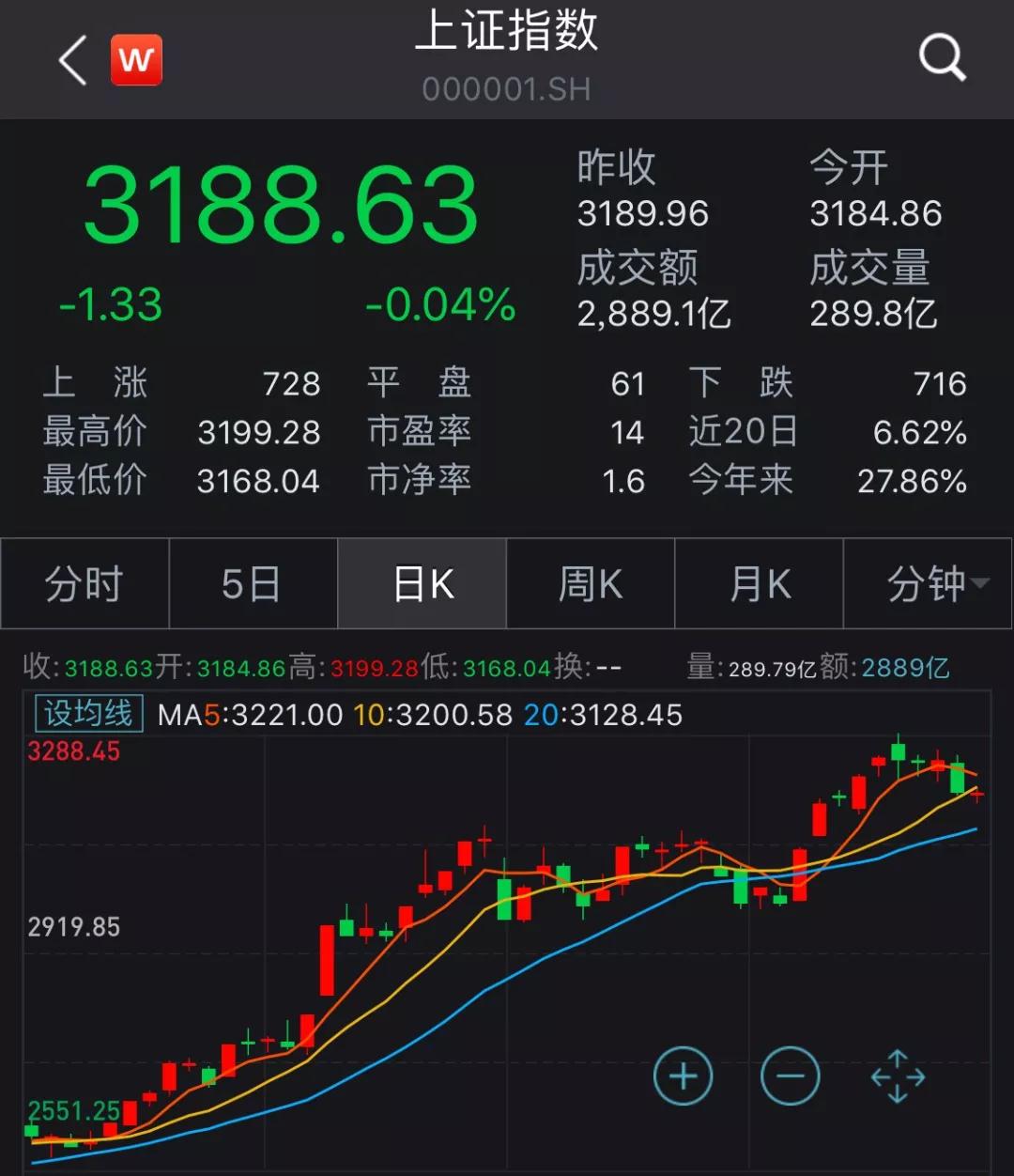Zoom in on the chart with plus icon

(x=683, y=1075)
